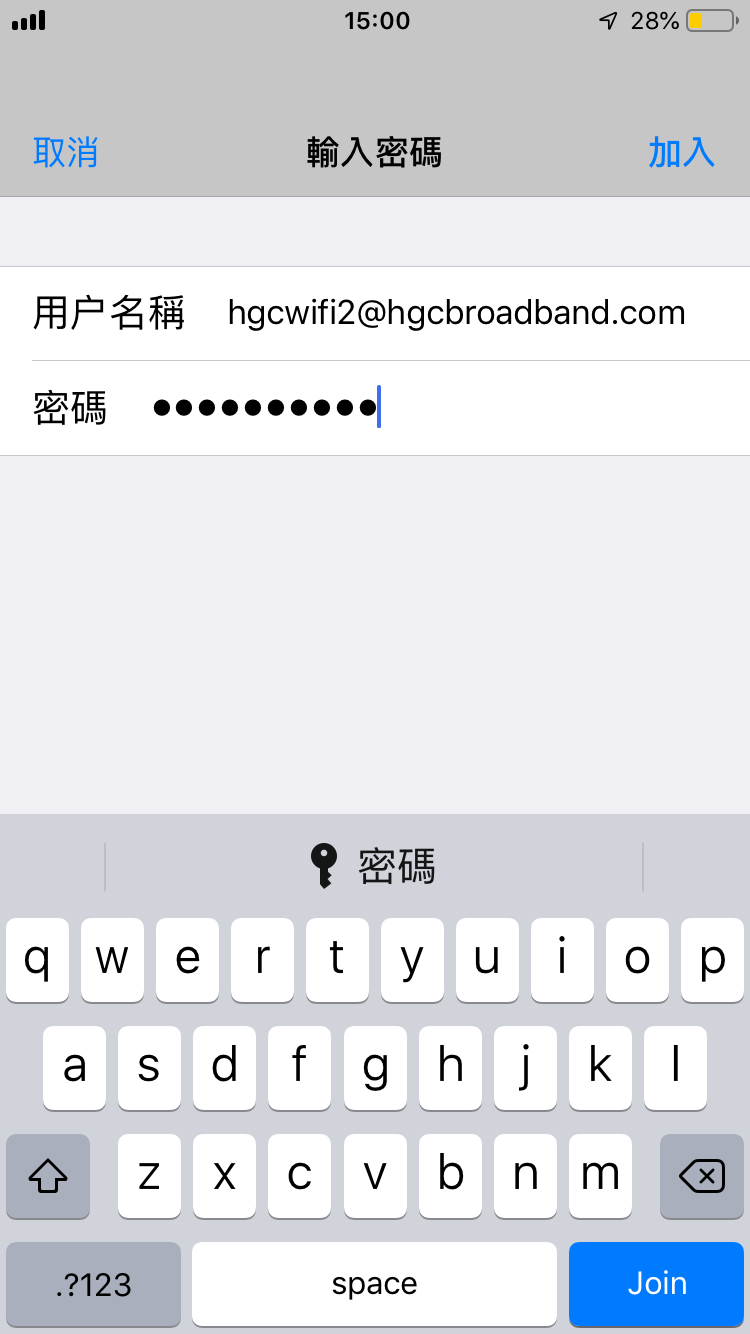Open saved passwords via key 密碼 suggestion
Viewport: 750px width, 1334px height.
click(x=374, y=866)
